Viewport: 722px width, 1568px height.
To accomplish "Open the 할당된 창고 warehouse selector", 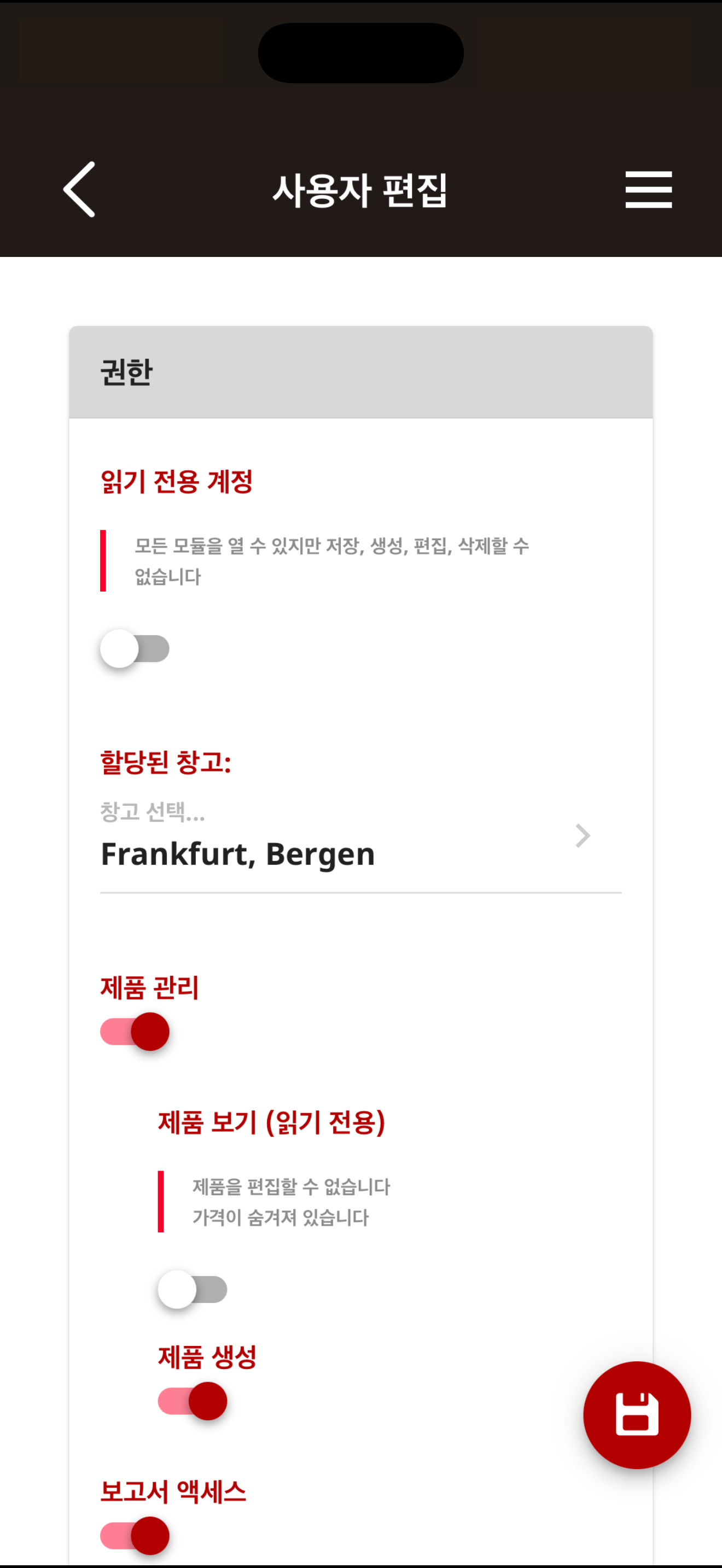I will 360,844.
